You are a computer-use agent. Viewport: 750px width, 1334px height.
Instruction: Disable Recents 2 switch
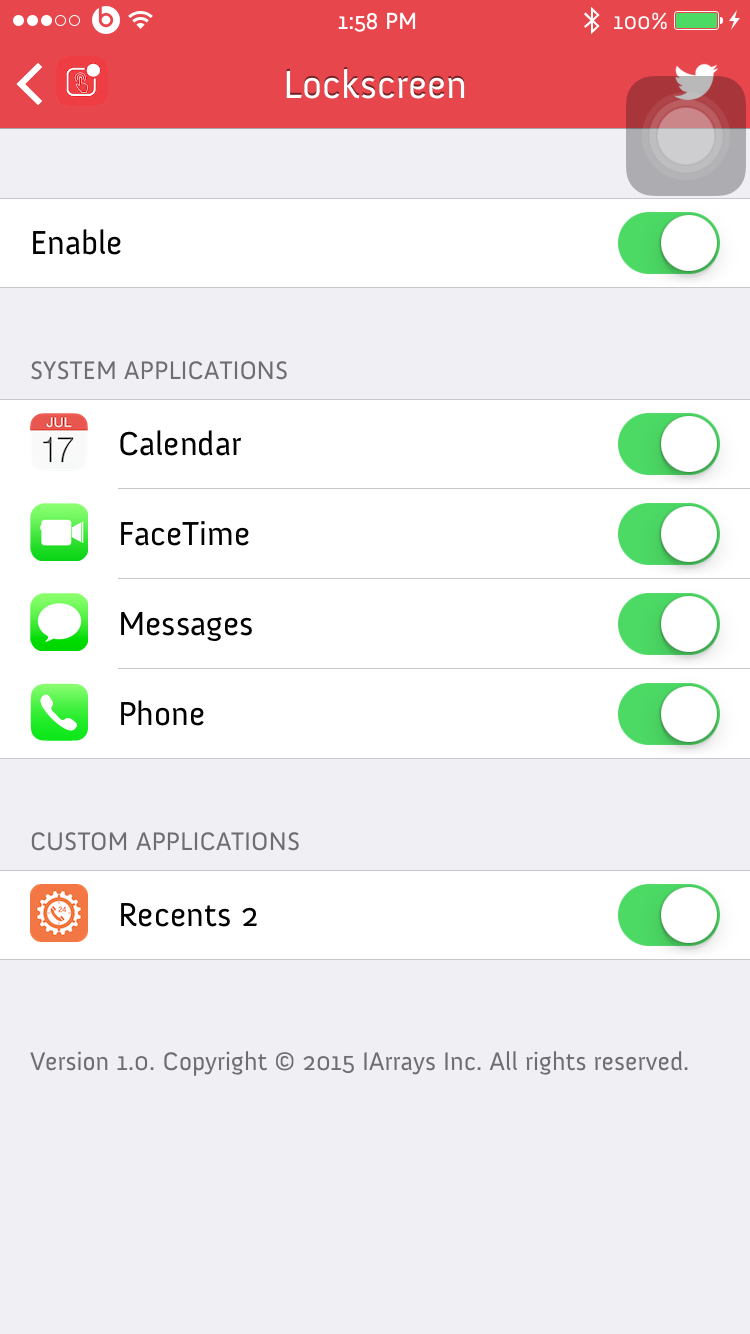(x=669, y=915)
